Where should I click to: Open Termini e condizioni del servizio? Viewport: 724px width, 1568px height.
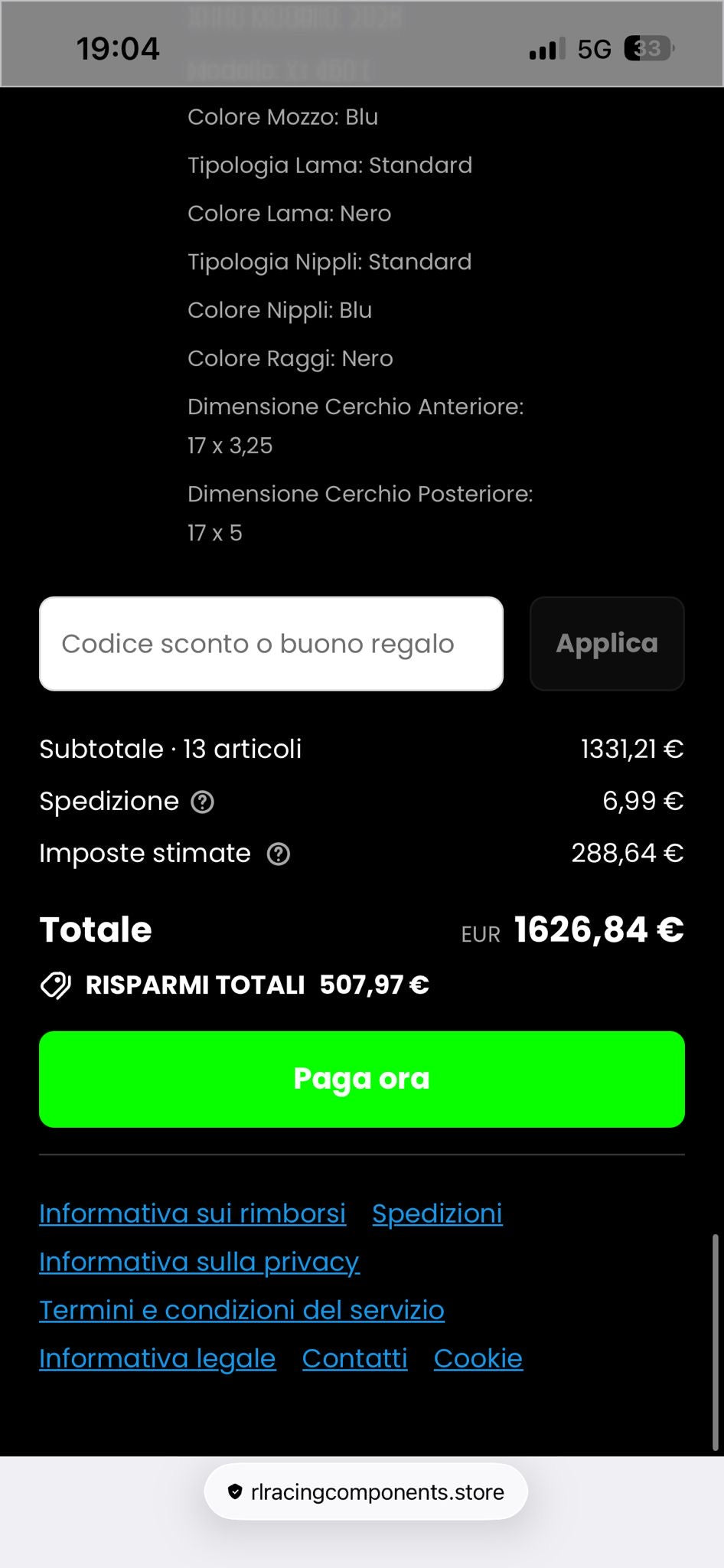(x=242, y=1310)
